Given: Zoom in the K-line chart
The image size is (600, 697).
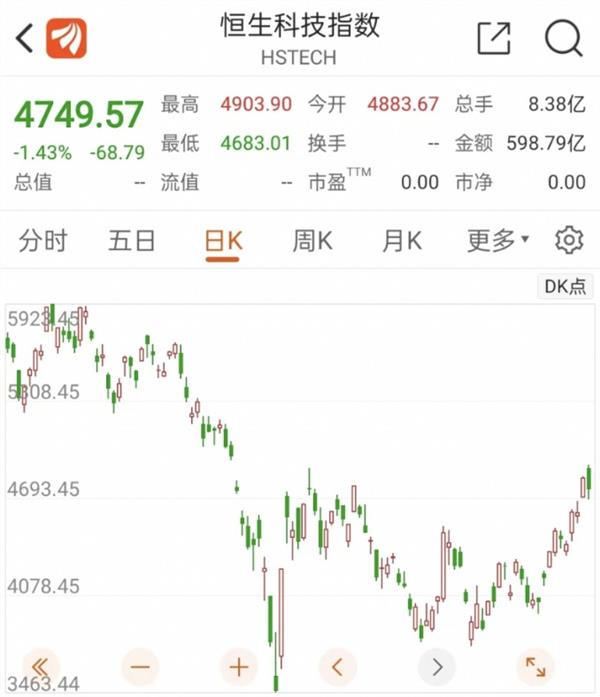Looking at the screenshot, I should pyautogui.click(x=238, y=666).
